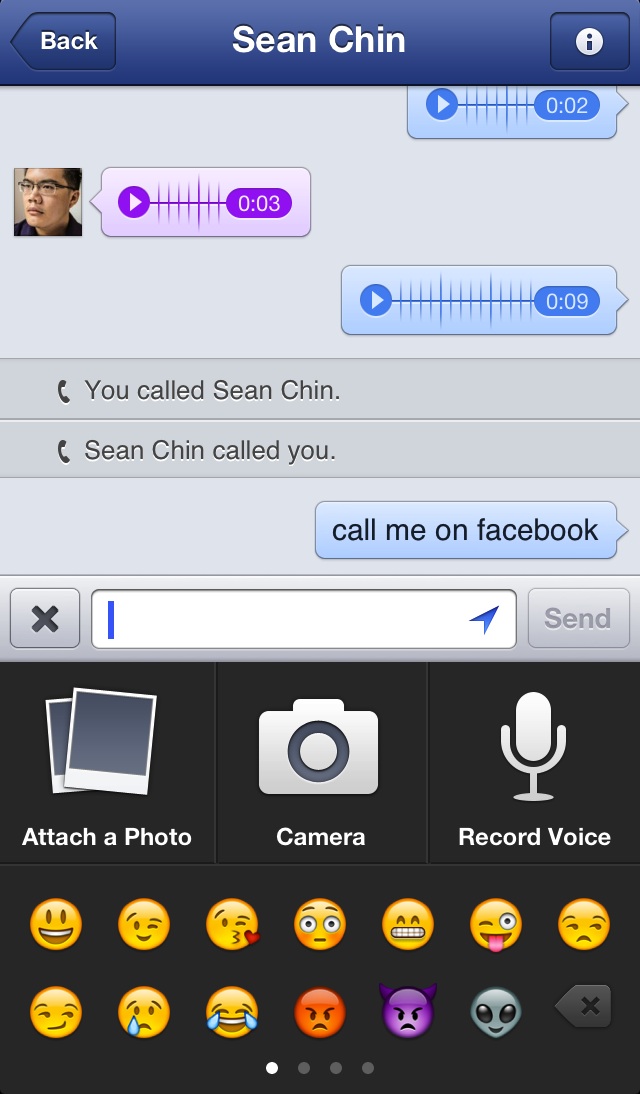Insert the kissing face emoji

pyautogui.click(x=232, y=925)
